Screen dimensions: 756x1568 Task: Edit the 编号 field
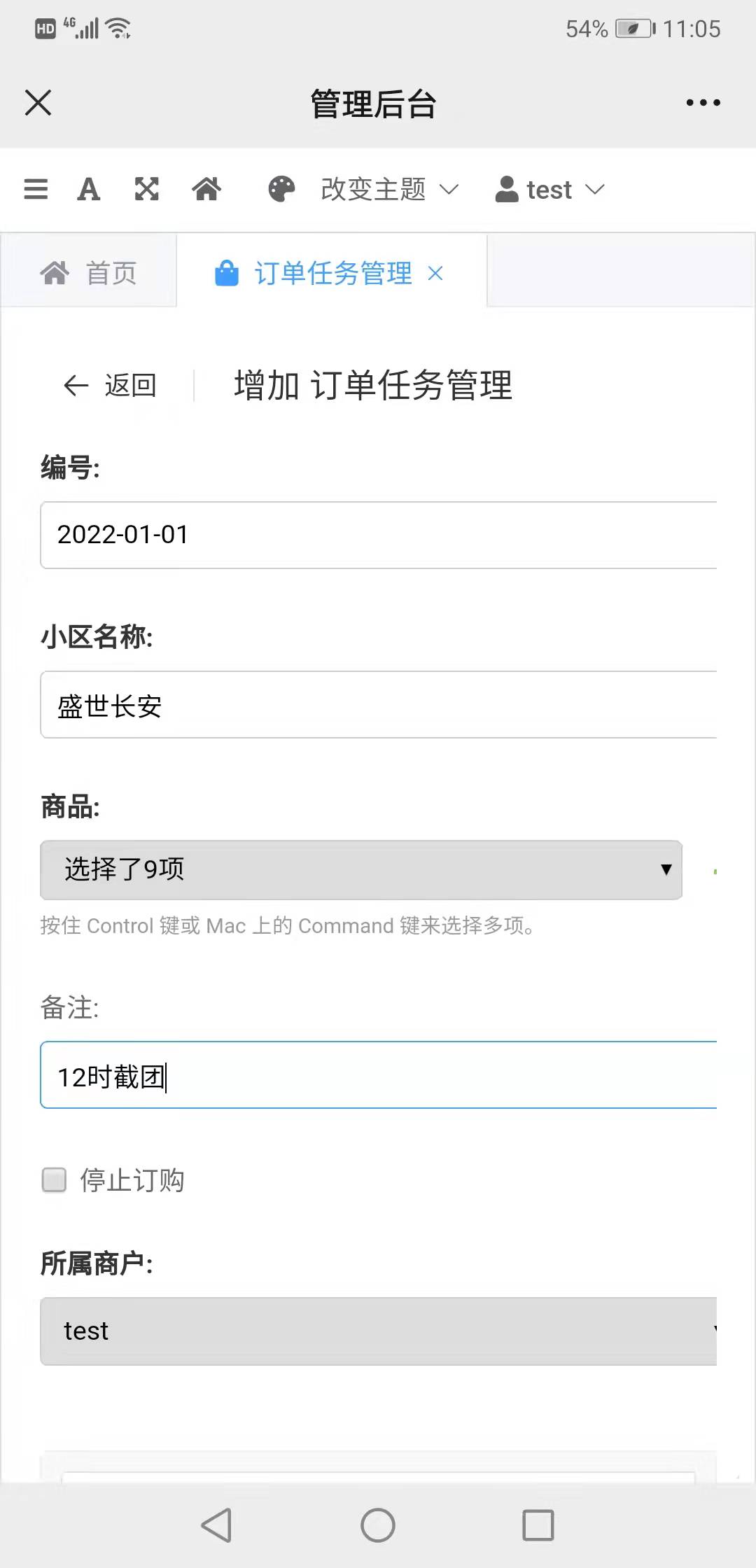coord(379,535)
